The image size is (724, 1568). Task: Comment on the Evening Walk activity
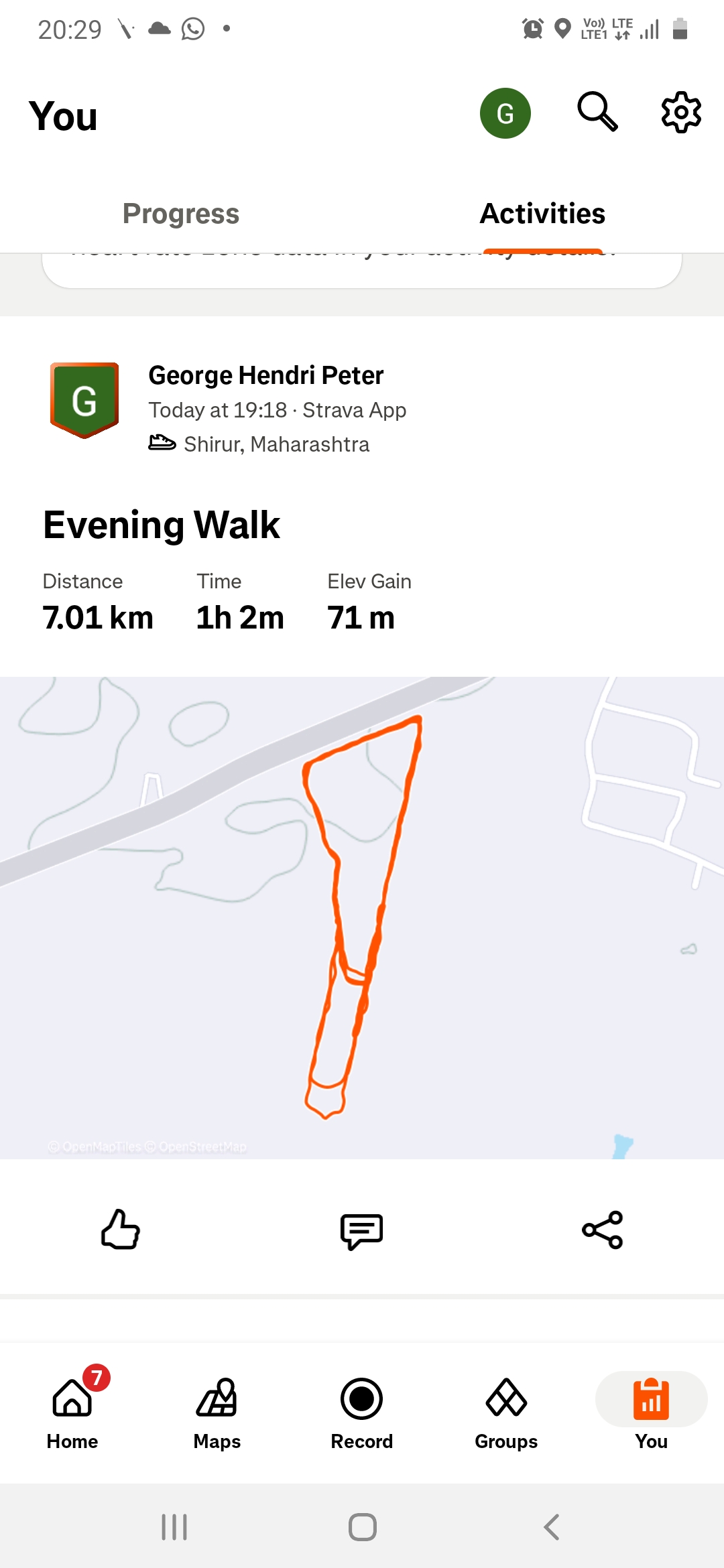point(361,1231)
